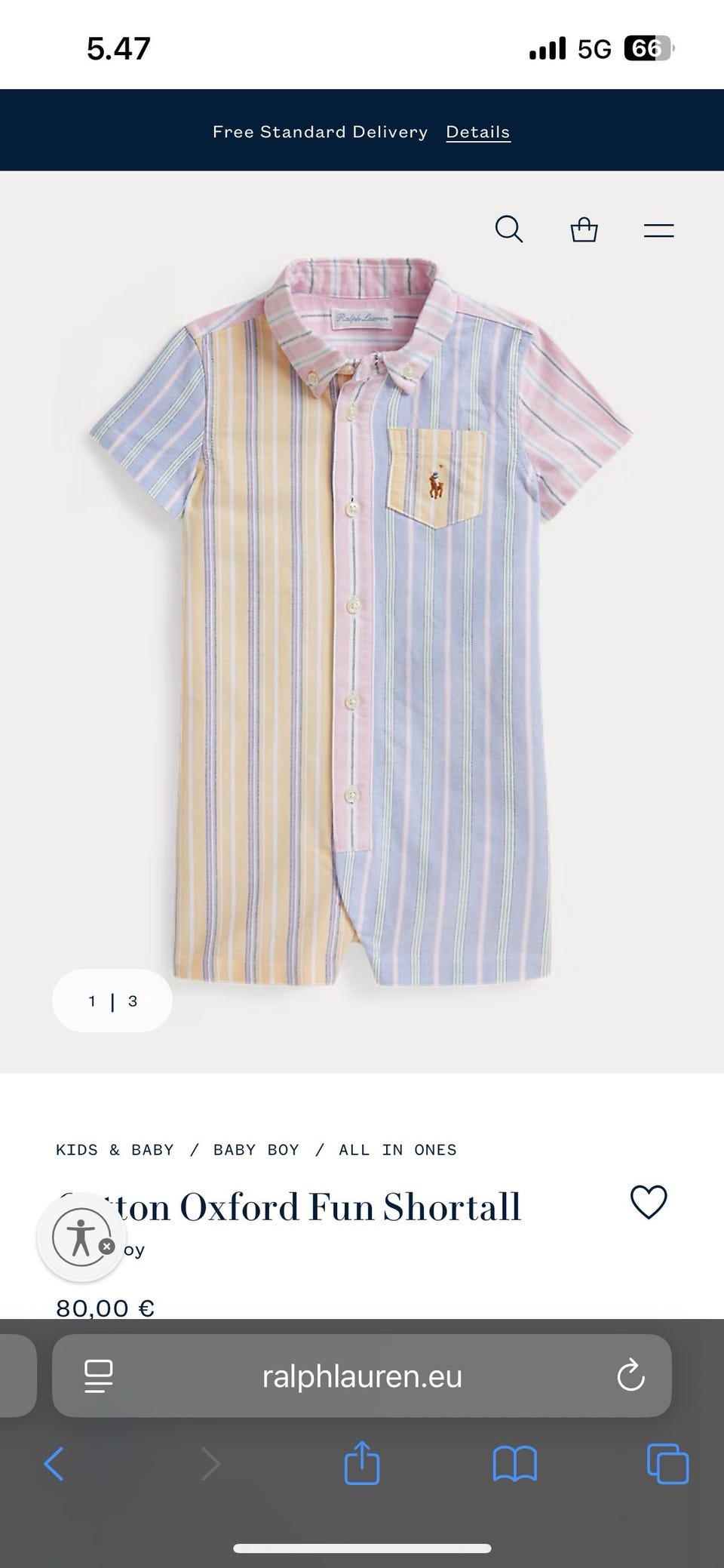Screen dimensions: 724x1568
Task: Go to Kids & Baby breadcrumb
Action: 115,1150
